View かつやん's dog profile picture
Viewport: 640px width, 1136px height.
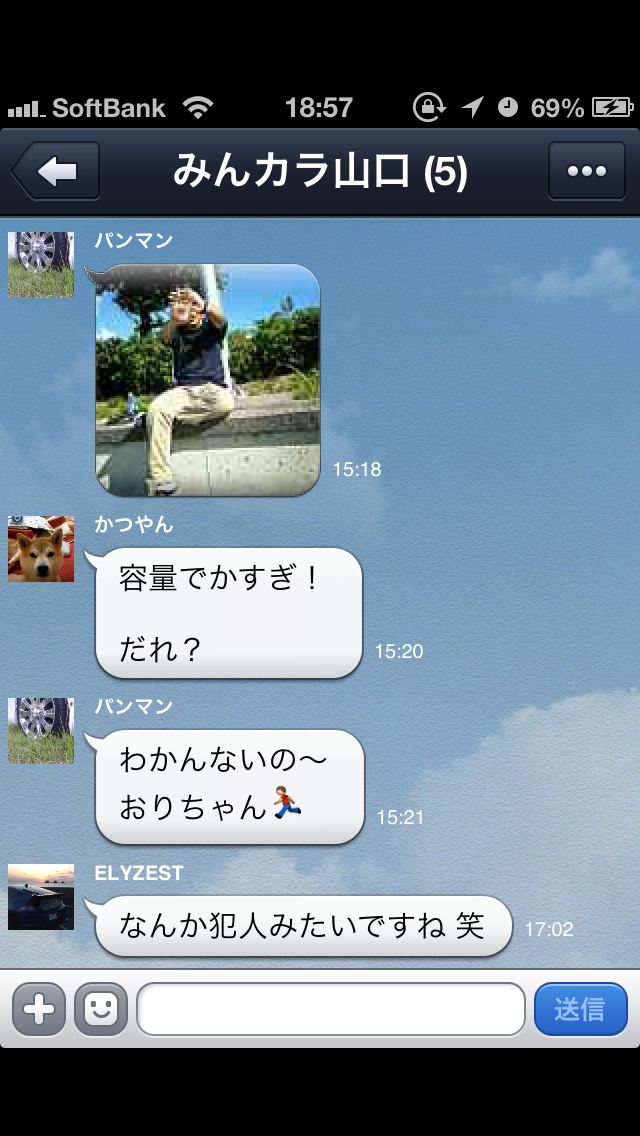(41, 549)
